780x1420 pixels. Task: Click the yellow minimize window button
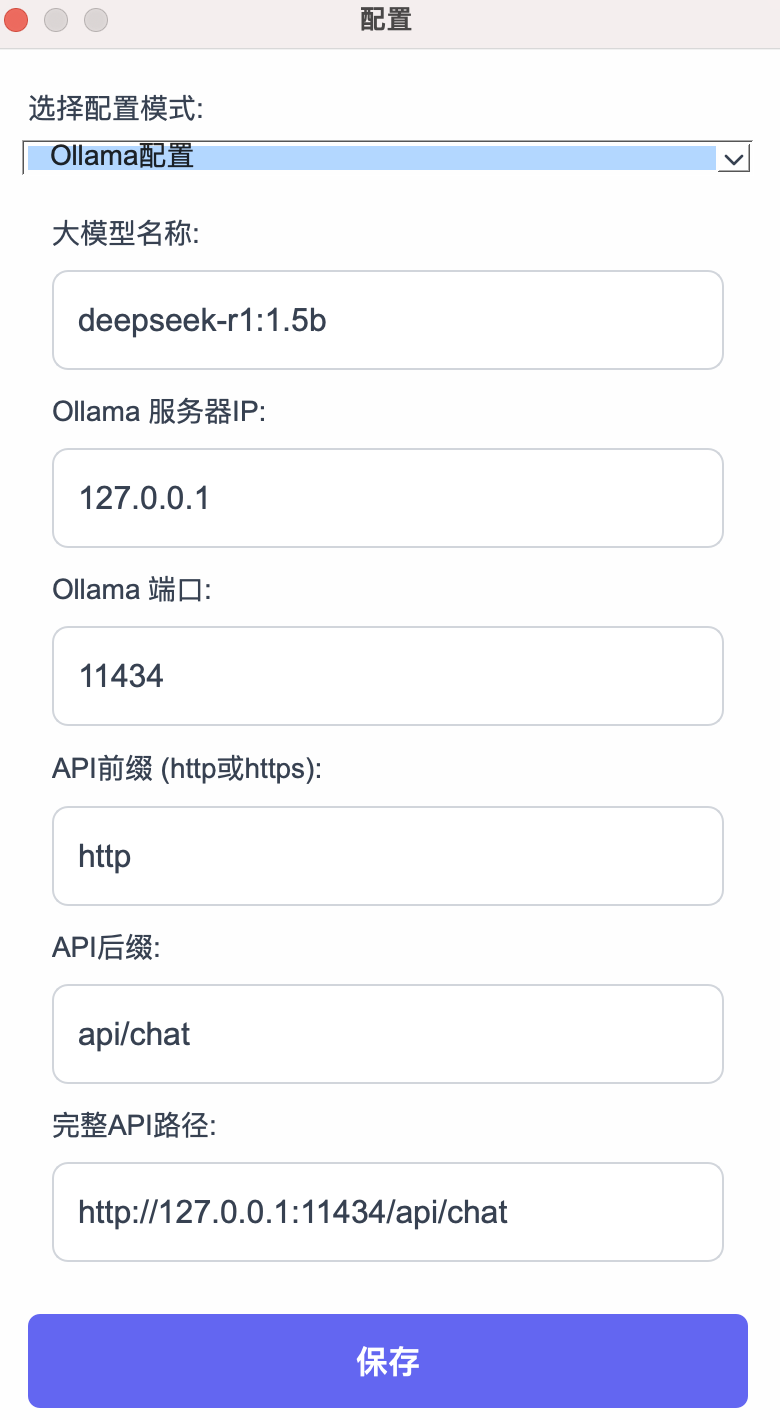click(55, 19)
